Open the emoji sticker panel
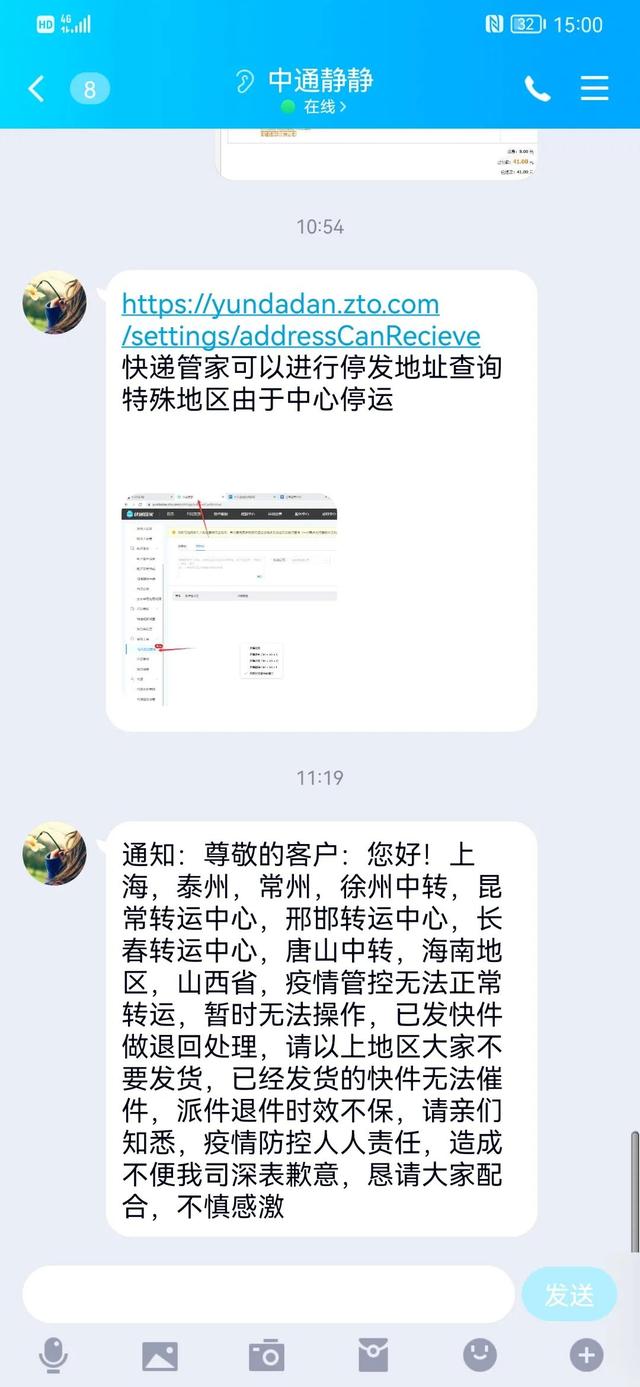Image resolution: width=640 pixels, height=1387 pixels. (480, 1356)
